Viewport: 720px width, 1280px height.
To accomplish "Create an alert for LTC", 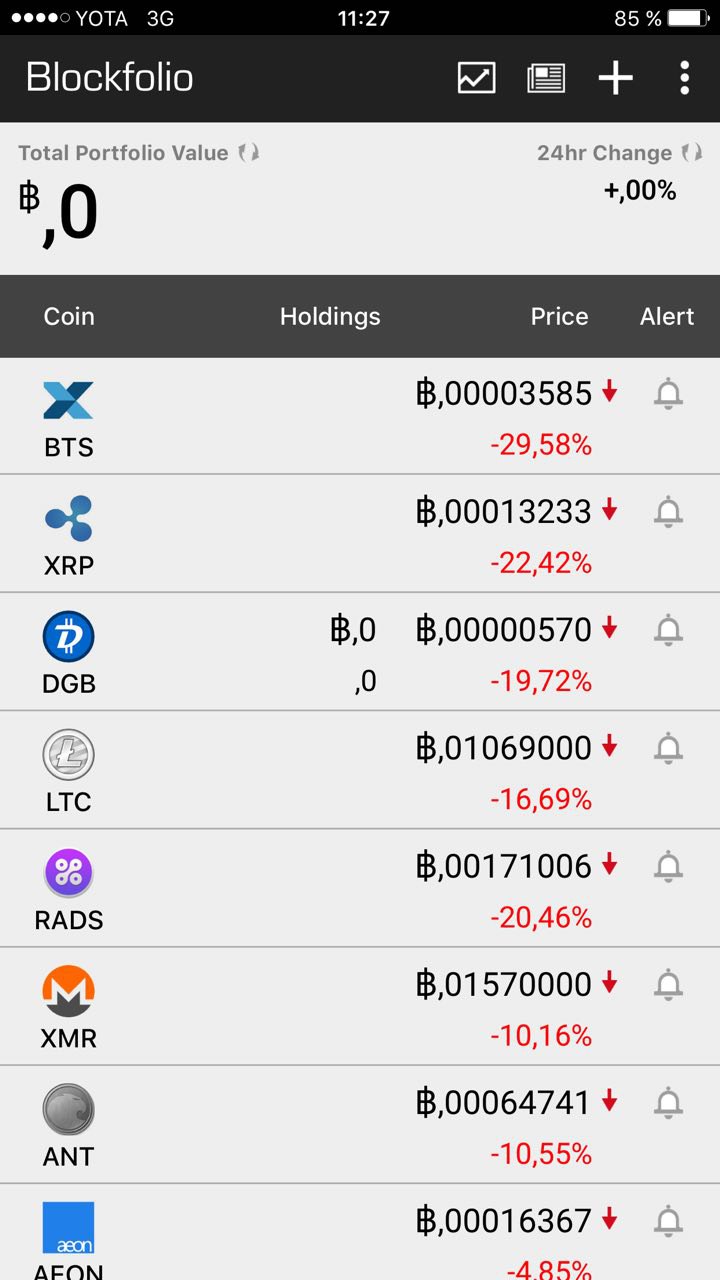I will 668,748.
